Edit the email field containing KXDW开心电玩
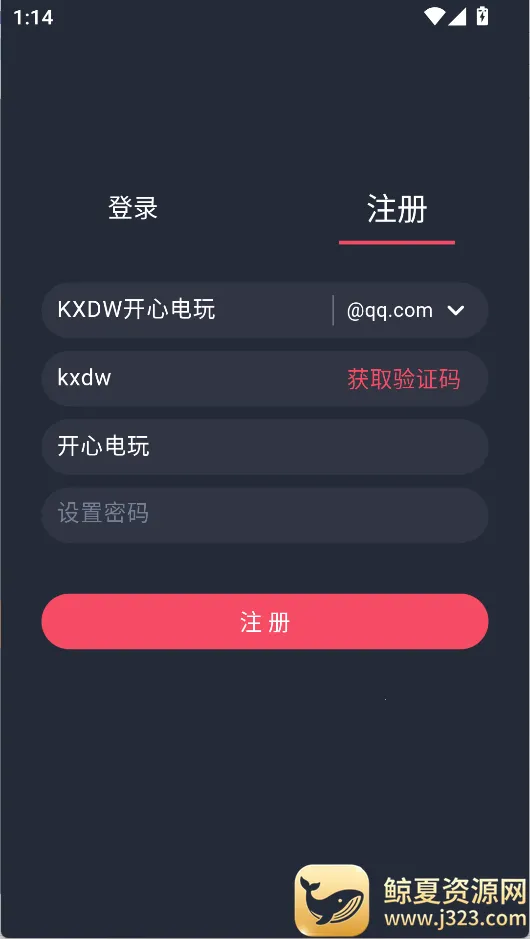The height and width of the screenshot is (939, 530). tap(187, 310)
